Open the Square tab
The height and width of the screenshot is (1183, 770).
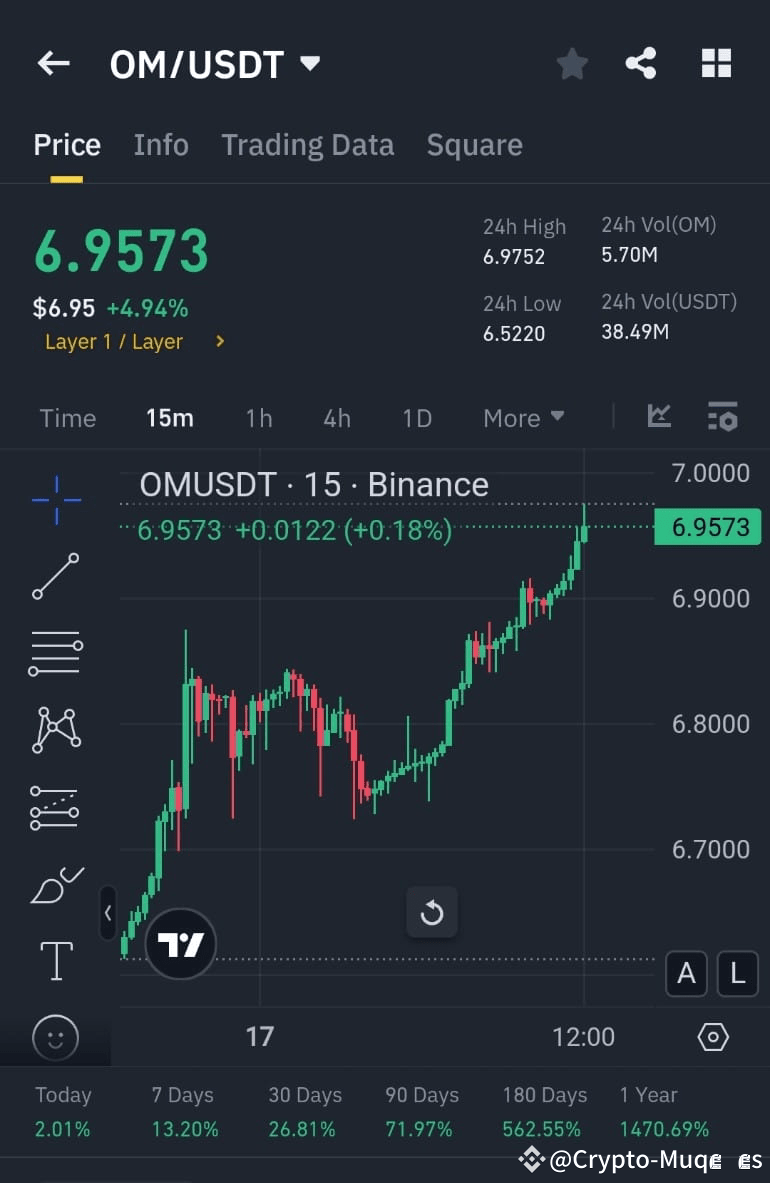[x=474, y=145]
